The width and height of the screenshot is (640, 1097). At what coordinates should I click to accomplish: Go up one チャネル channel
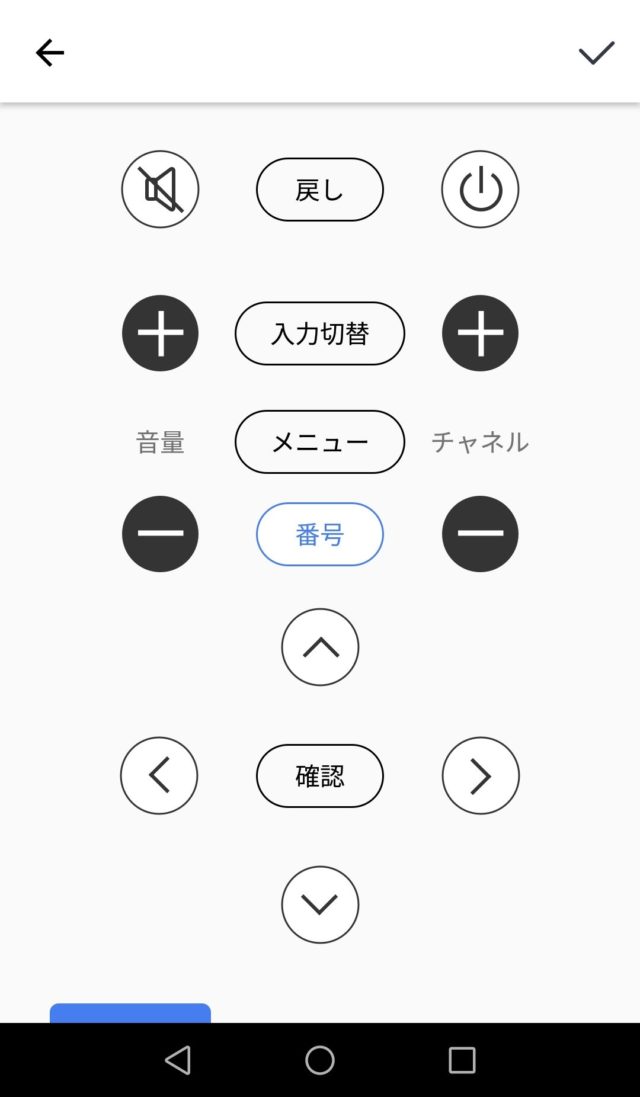pos(480,333)
